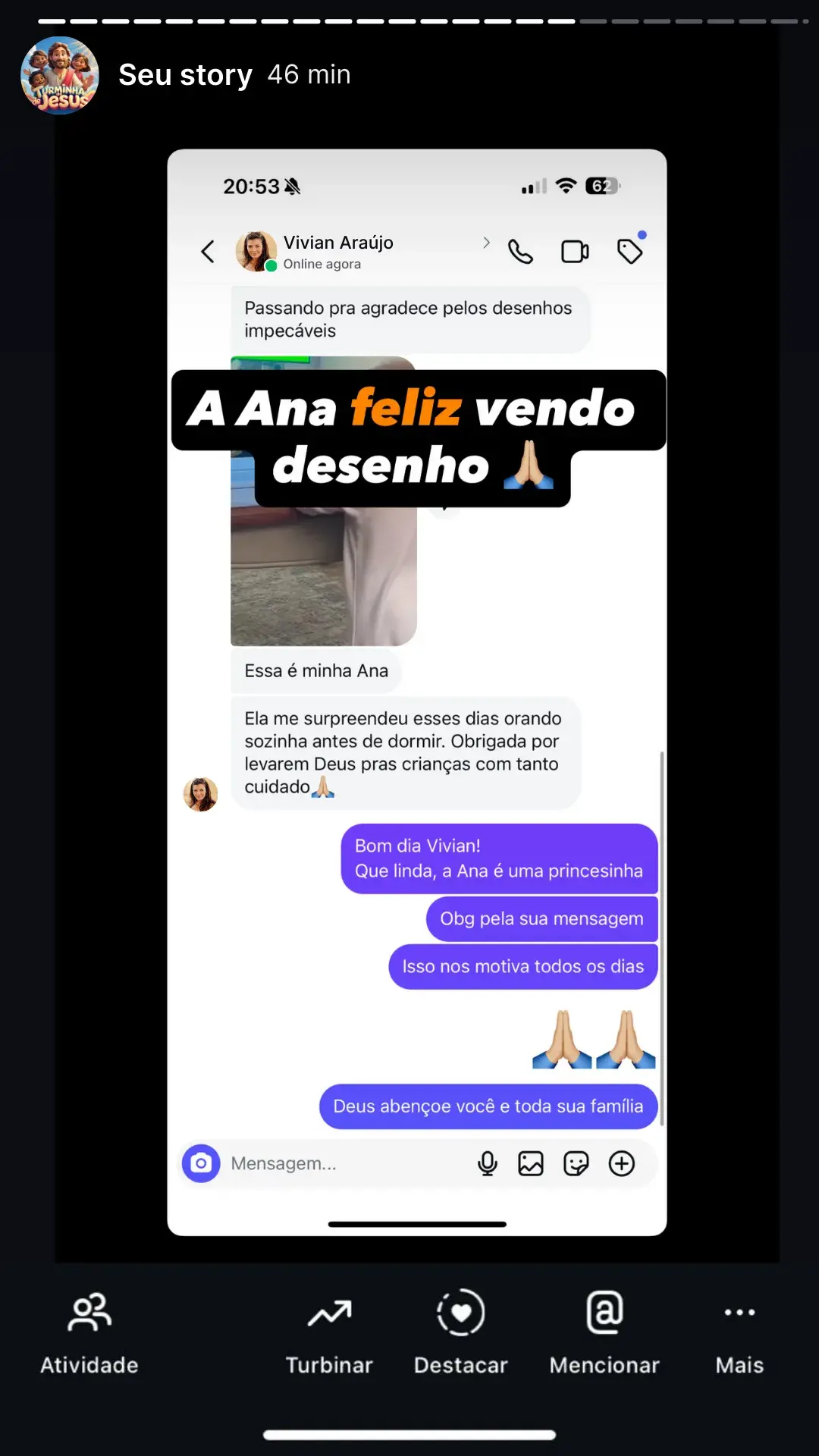Select Mencionar to mention someone
The width and height of the screenshot is (819, 1456).
pos(604,1332)
